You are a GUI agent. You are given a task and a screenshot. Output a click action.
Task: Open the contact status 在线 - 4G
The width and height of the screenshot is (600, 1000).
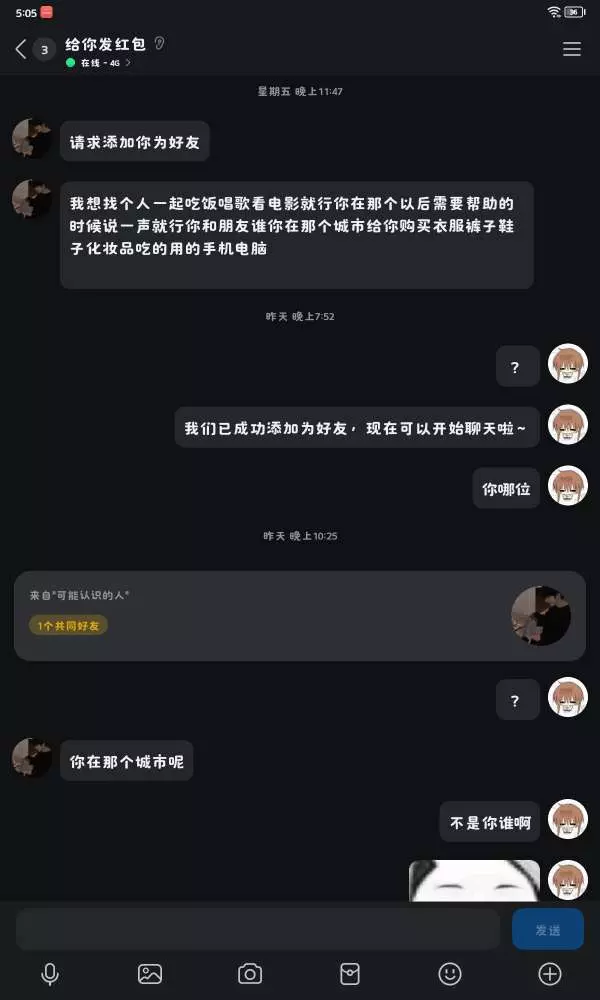tap(99, 63)
